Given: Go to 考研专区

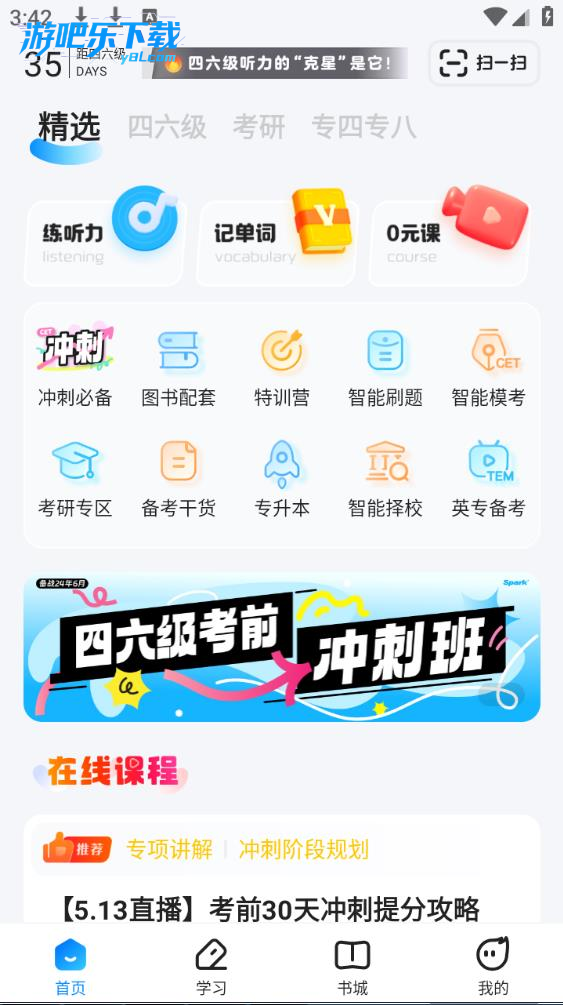Looking at the screenshot, I should pos(75,478).
